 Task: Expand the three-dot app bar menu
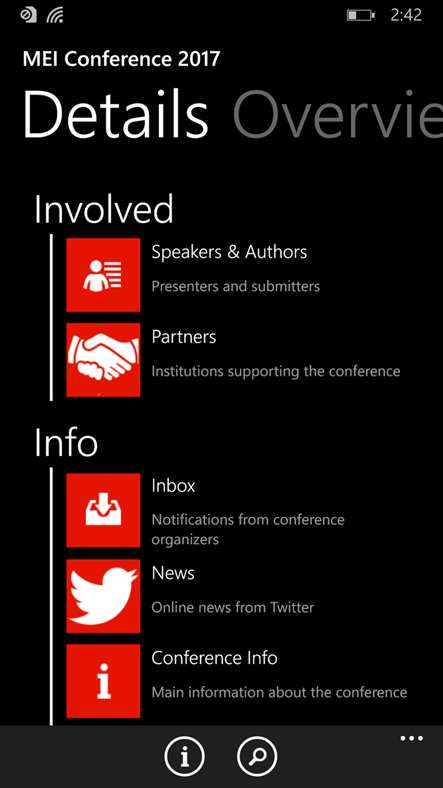(411, 739)
